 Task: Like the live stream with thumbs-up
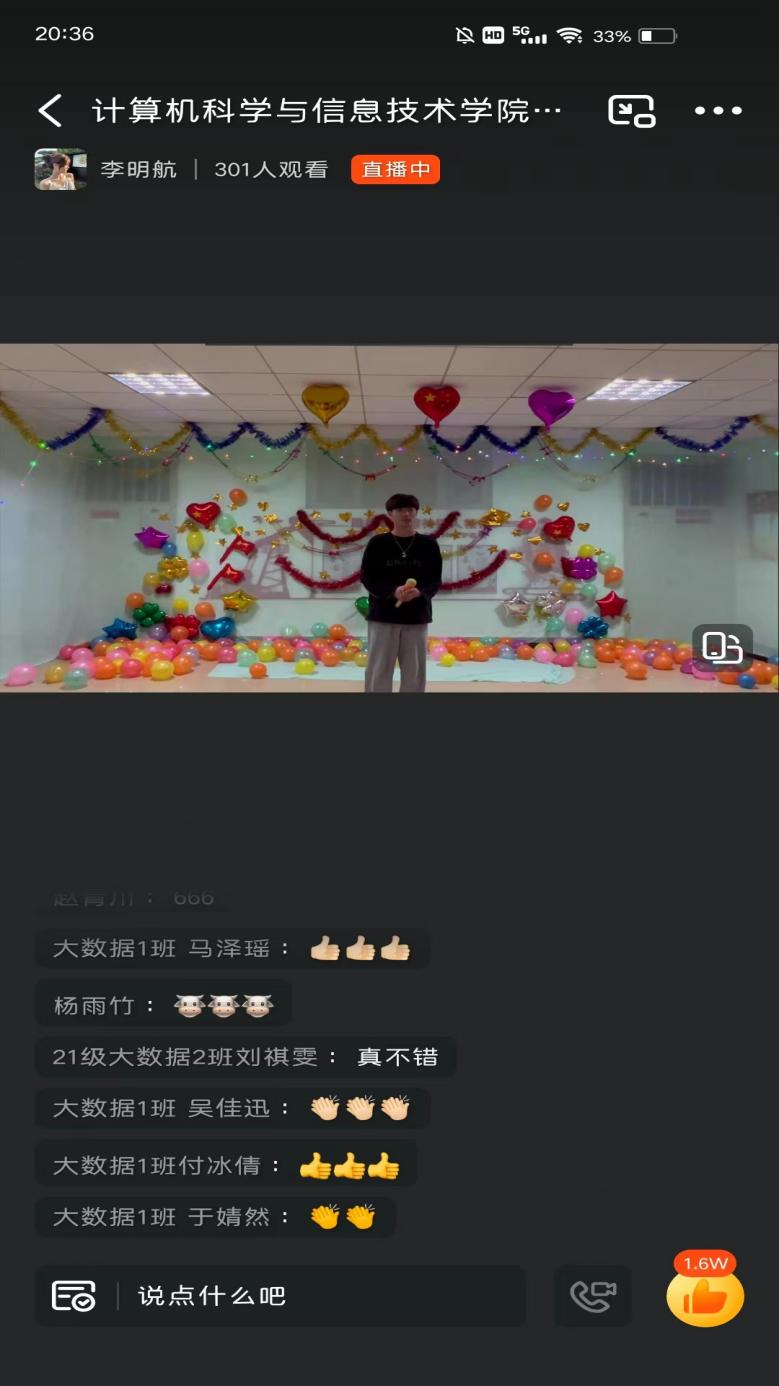(705, 1296)
